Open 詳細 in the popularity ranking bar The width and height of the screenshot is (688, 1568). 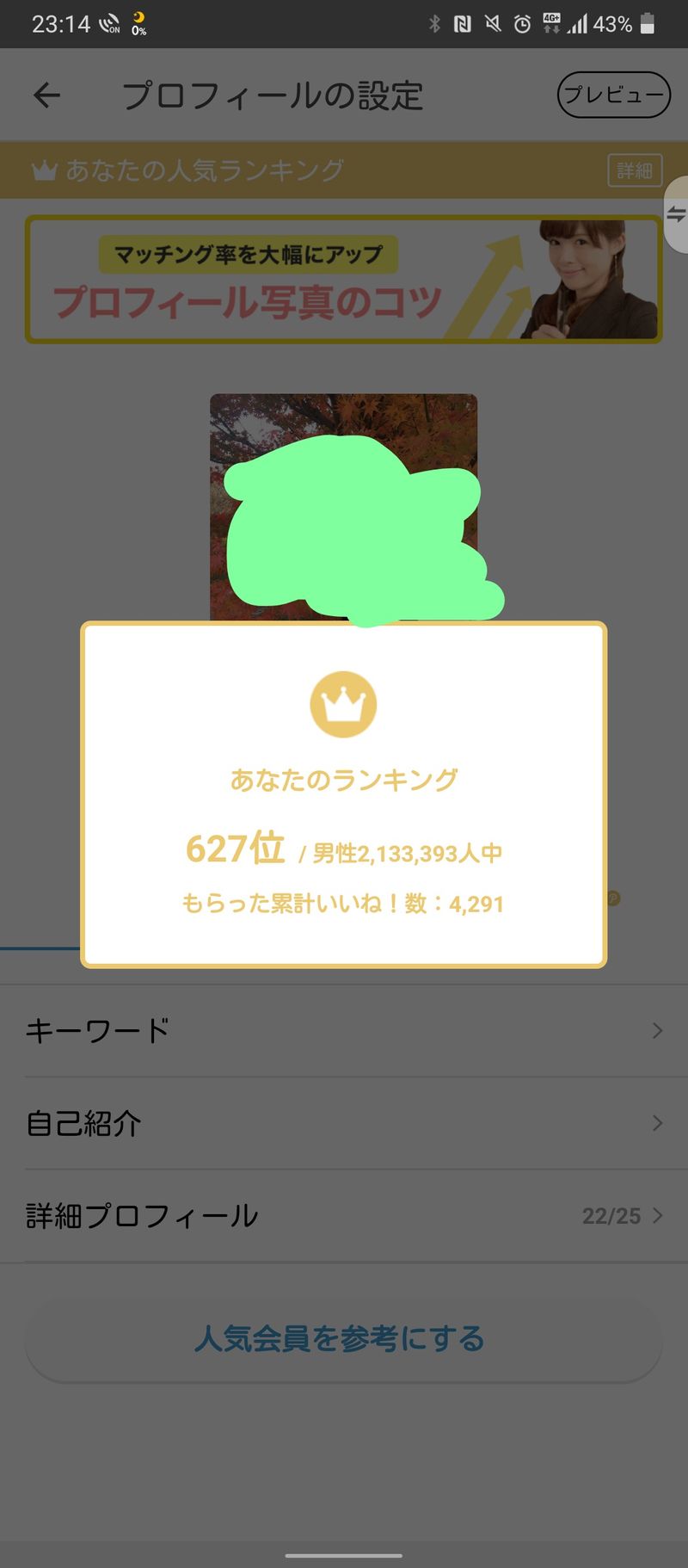[635, 170]
